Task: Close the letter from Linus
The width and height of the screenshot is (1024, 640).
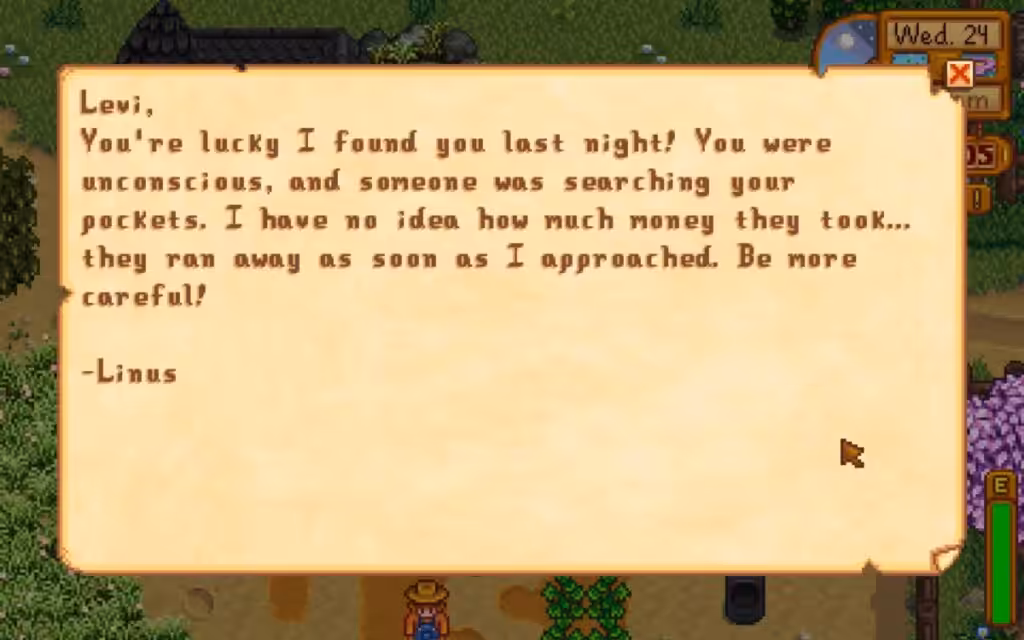Action: tap(959, 74)
